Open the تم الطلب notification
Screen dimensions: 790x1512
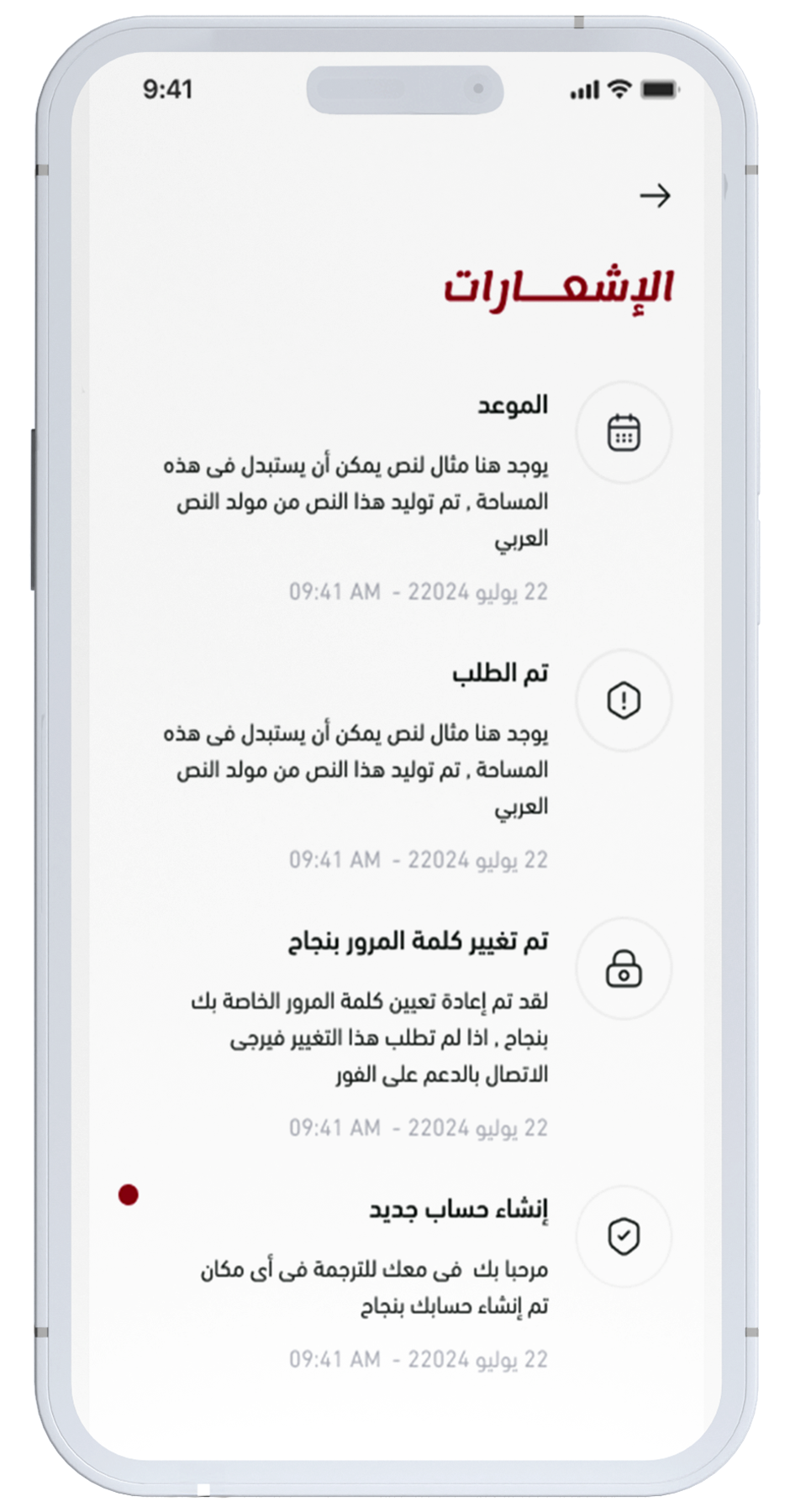click(x=499, y=675)
